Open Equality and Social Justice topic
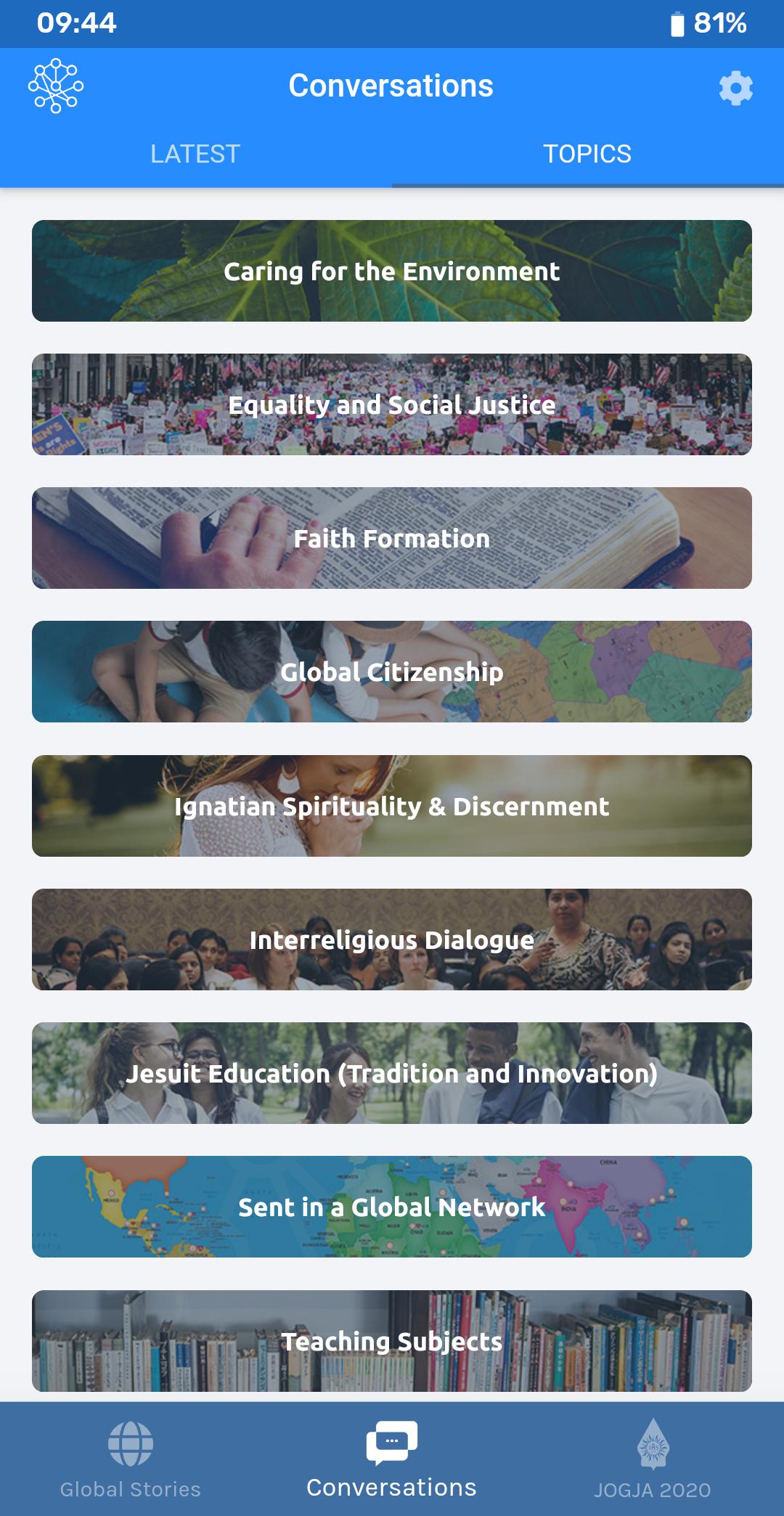This screenshot has width=784, height=1516. 392,404
